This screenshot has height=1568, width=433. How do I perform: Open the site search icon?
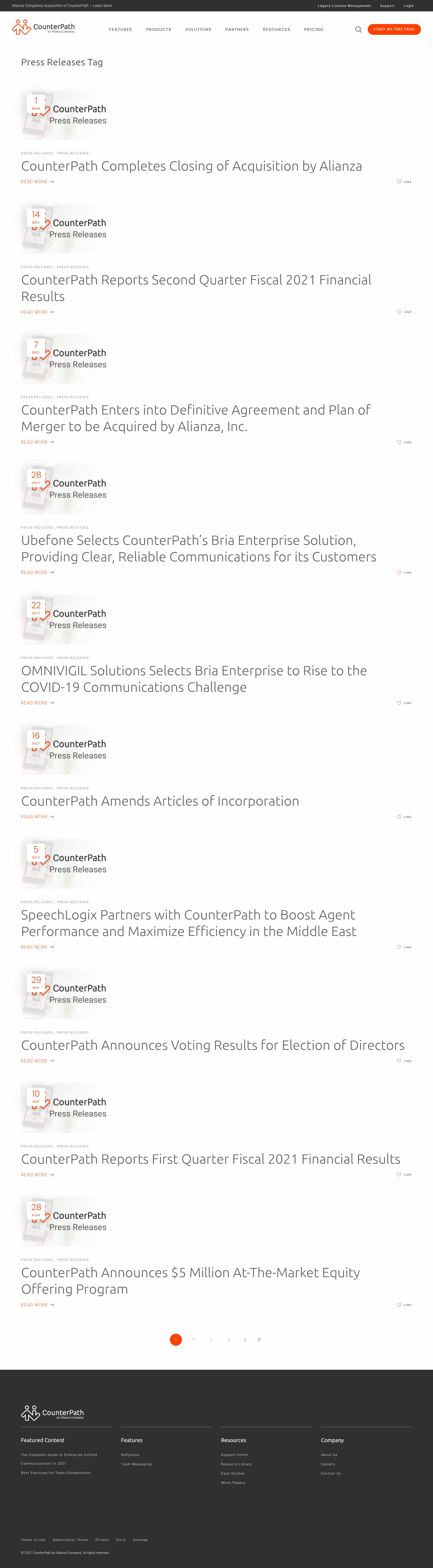click(x=358, y=29)
